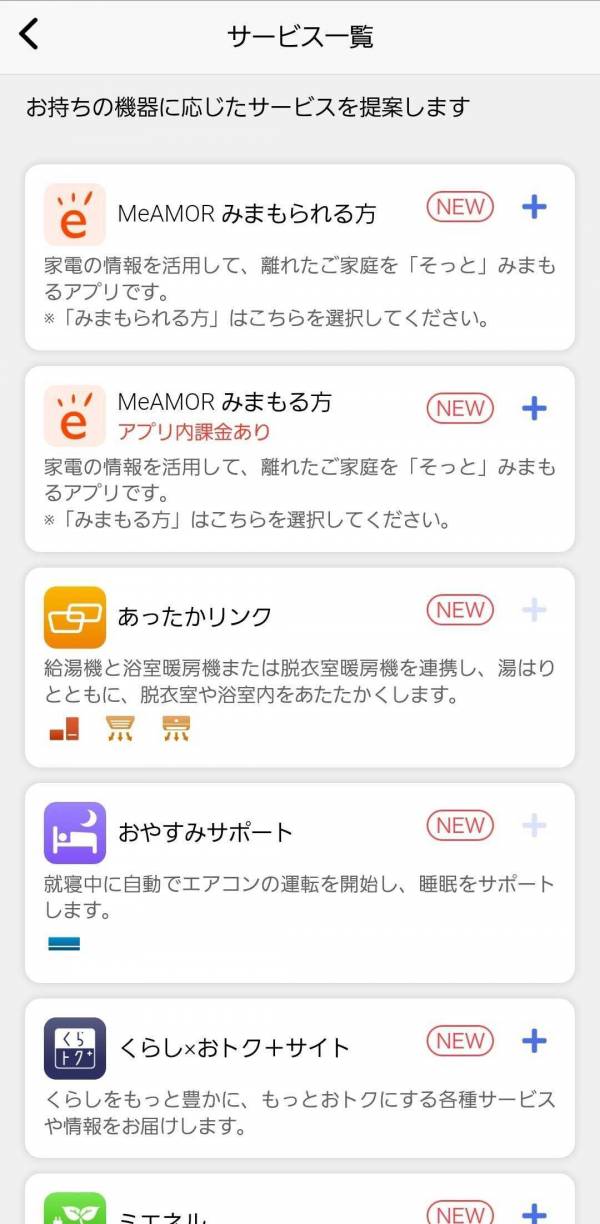
Task: Go back from サービス一覧
Action: click(30, 35)
